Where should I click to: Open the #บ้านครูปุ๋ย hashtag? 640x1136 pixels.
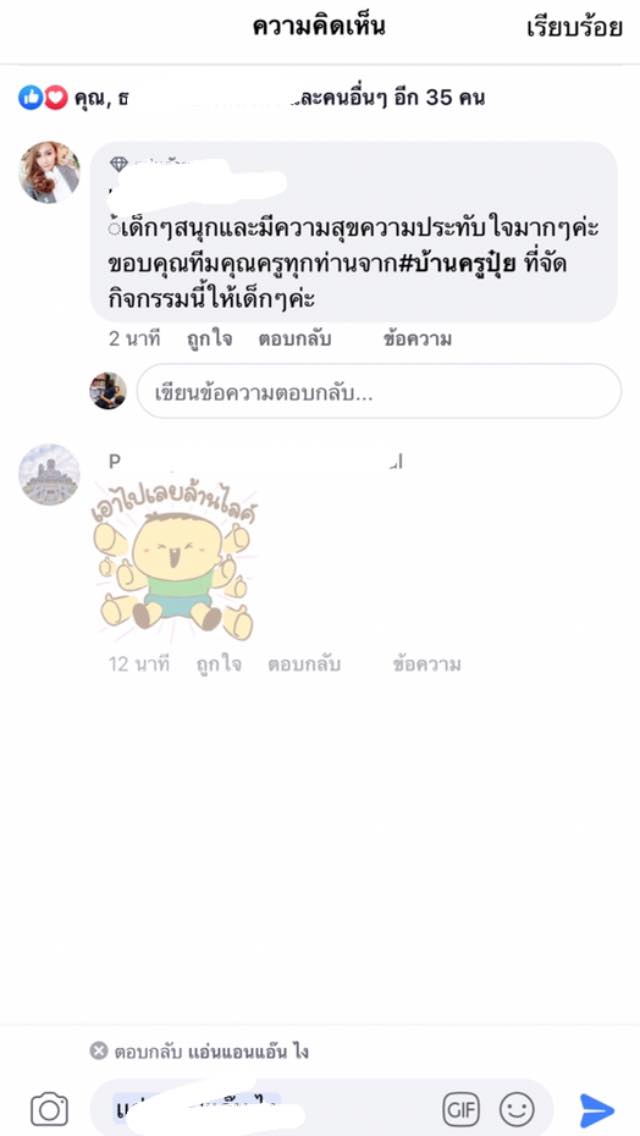pyautogui.click(x=457, y=264)
